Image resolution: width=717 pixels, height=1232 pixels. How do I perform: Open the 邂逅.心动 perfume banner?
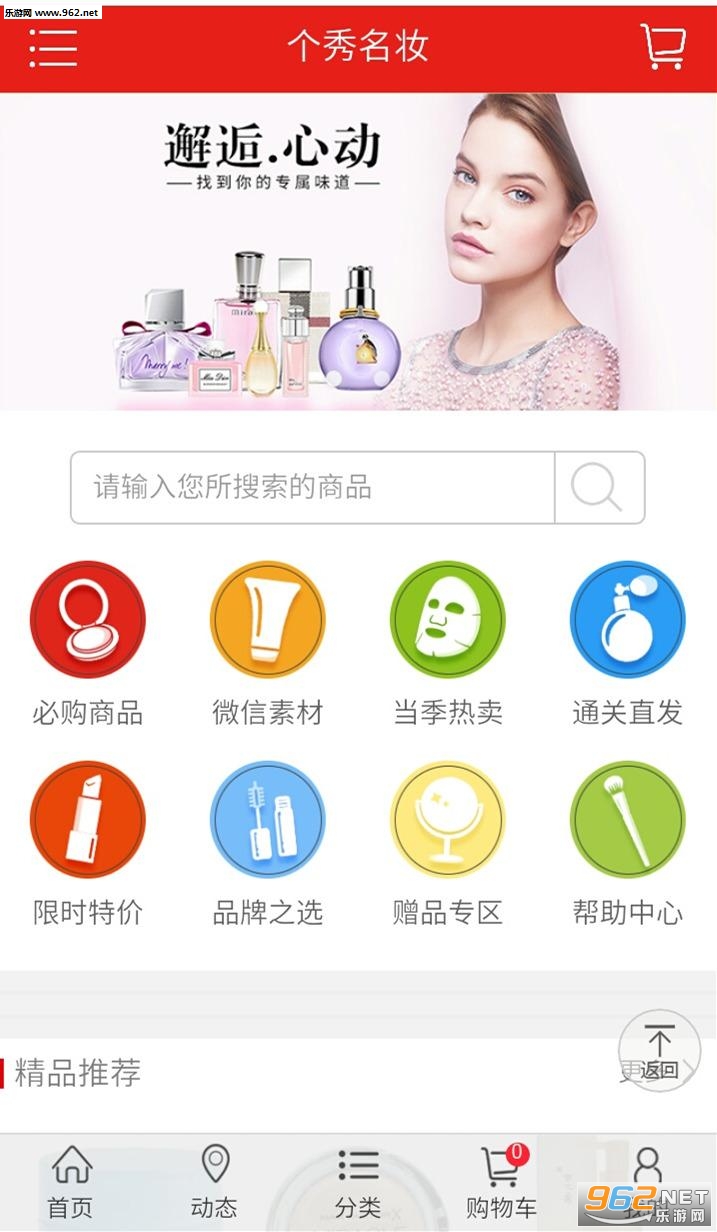pos(358,252)
